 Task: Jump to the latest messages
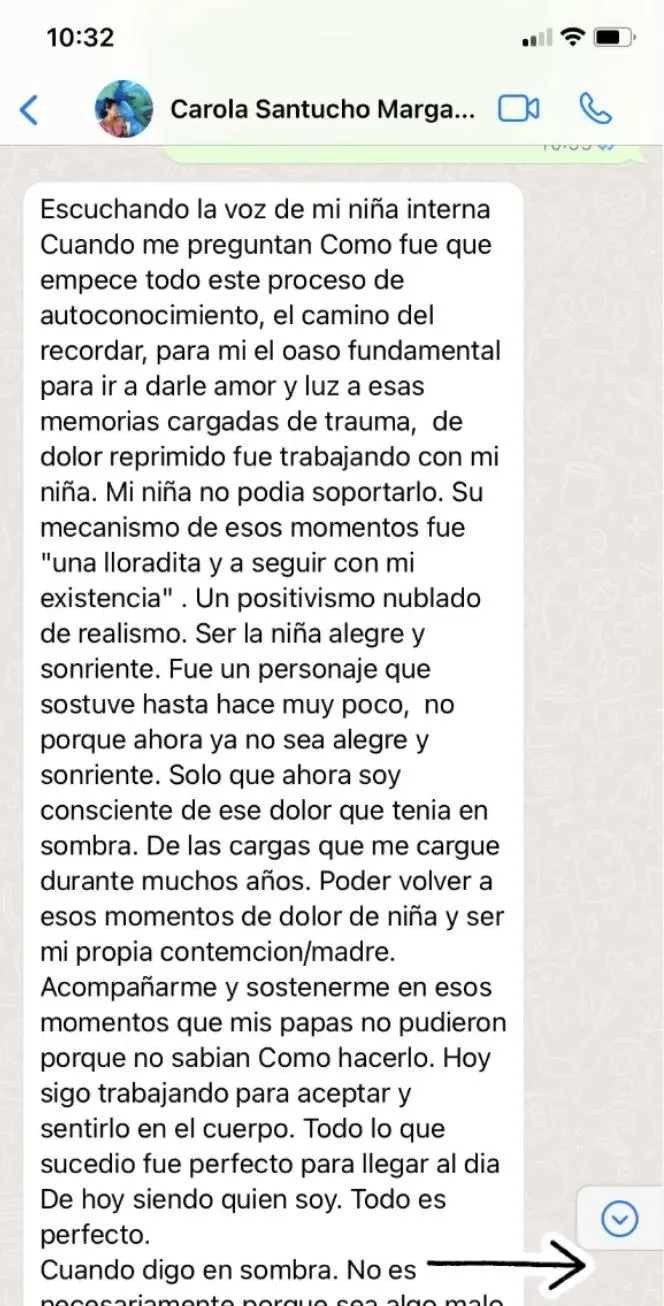[620, 1218]
